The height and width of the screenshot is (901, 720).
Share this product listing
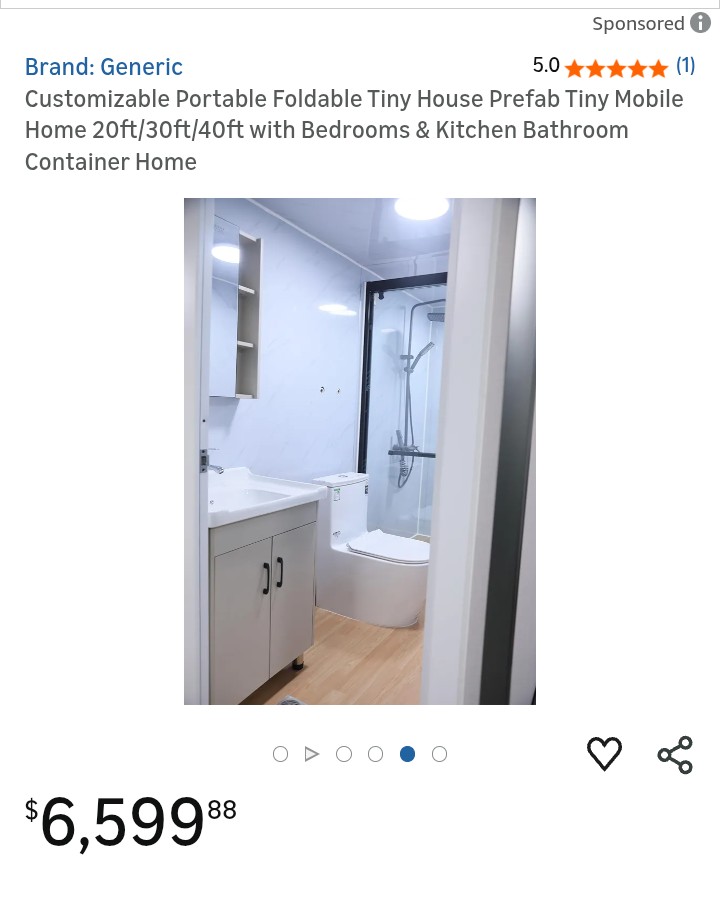(675, 755)
